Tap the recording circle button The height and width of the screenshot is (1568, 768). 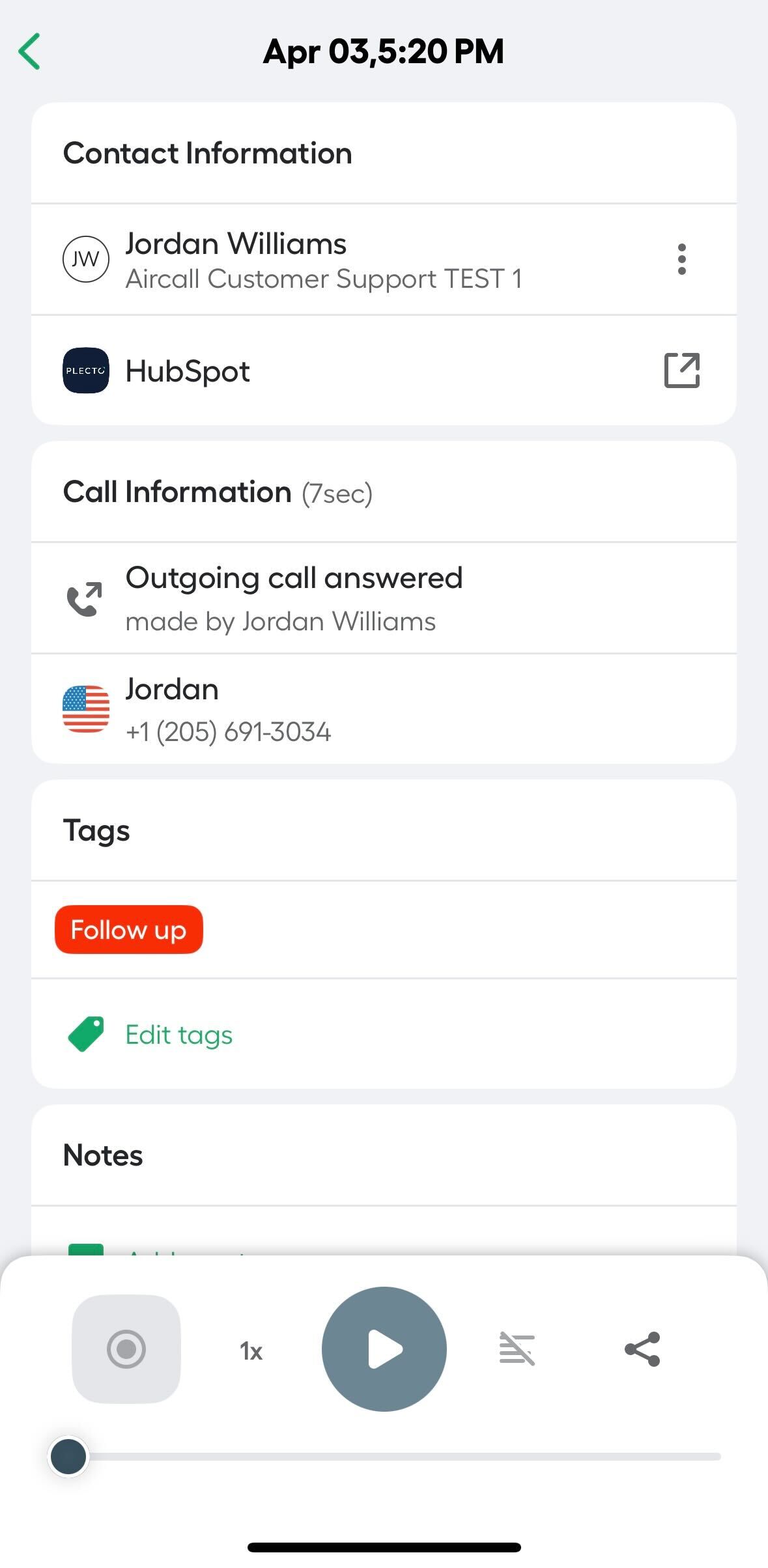click(x=126, y=1349)
